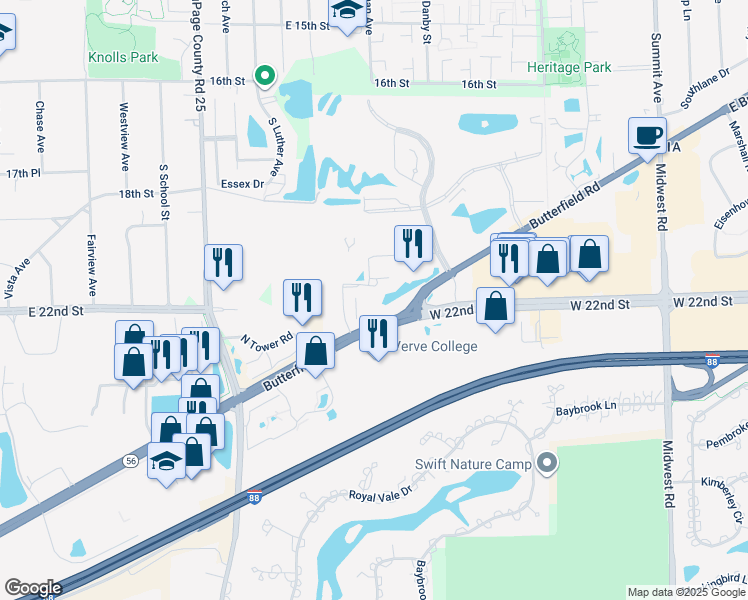Screen dimensions: 748x600
Task: Open the restaurant marker beside Verve College
Action: click(377, 332)
